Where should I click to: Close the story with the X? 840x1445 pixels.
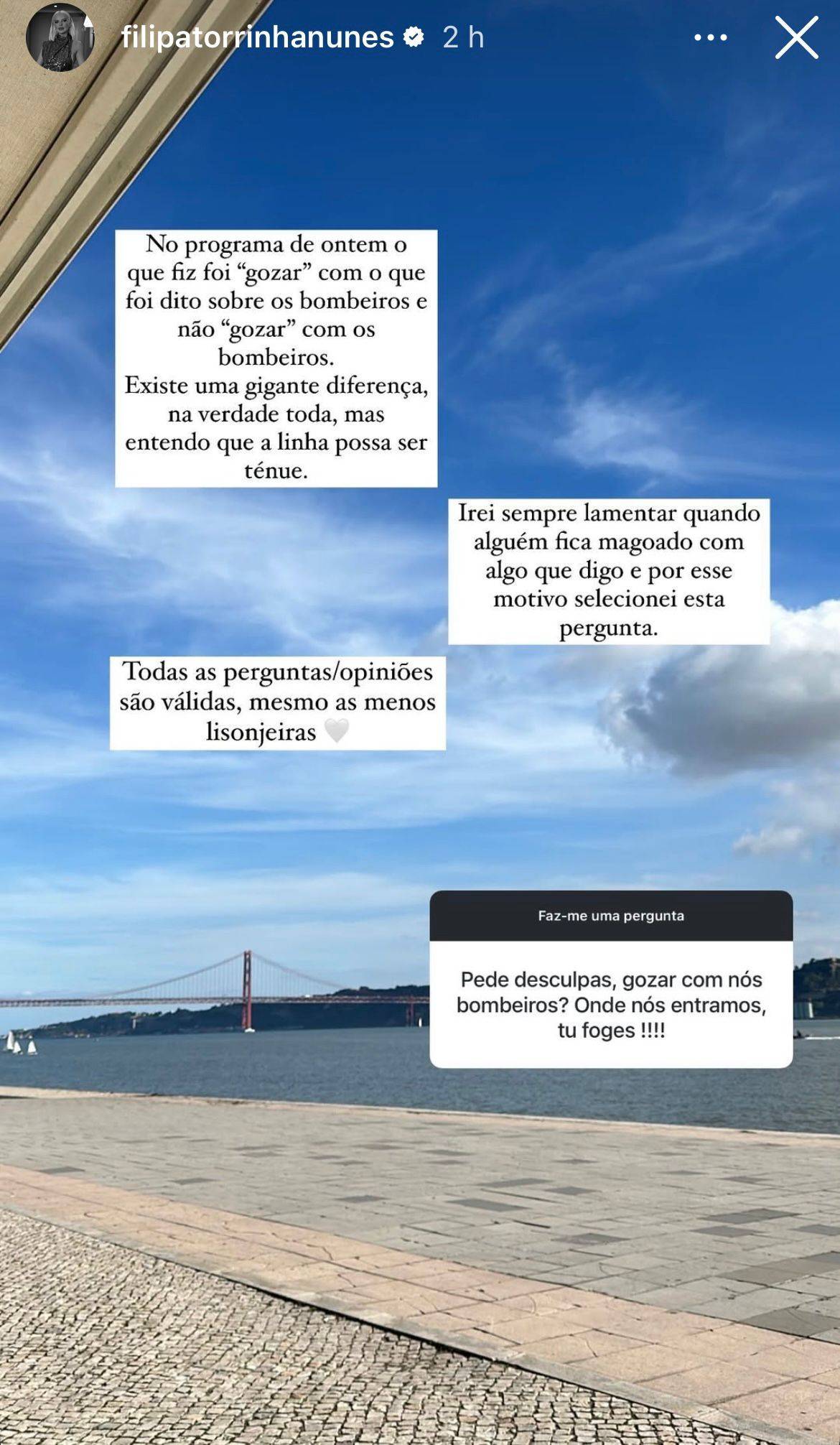point(797,37)
